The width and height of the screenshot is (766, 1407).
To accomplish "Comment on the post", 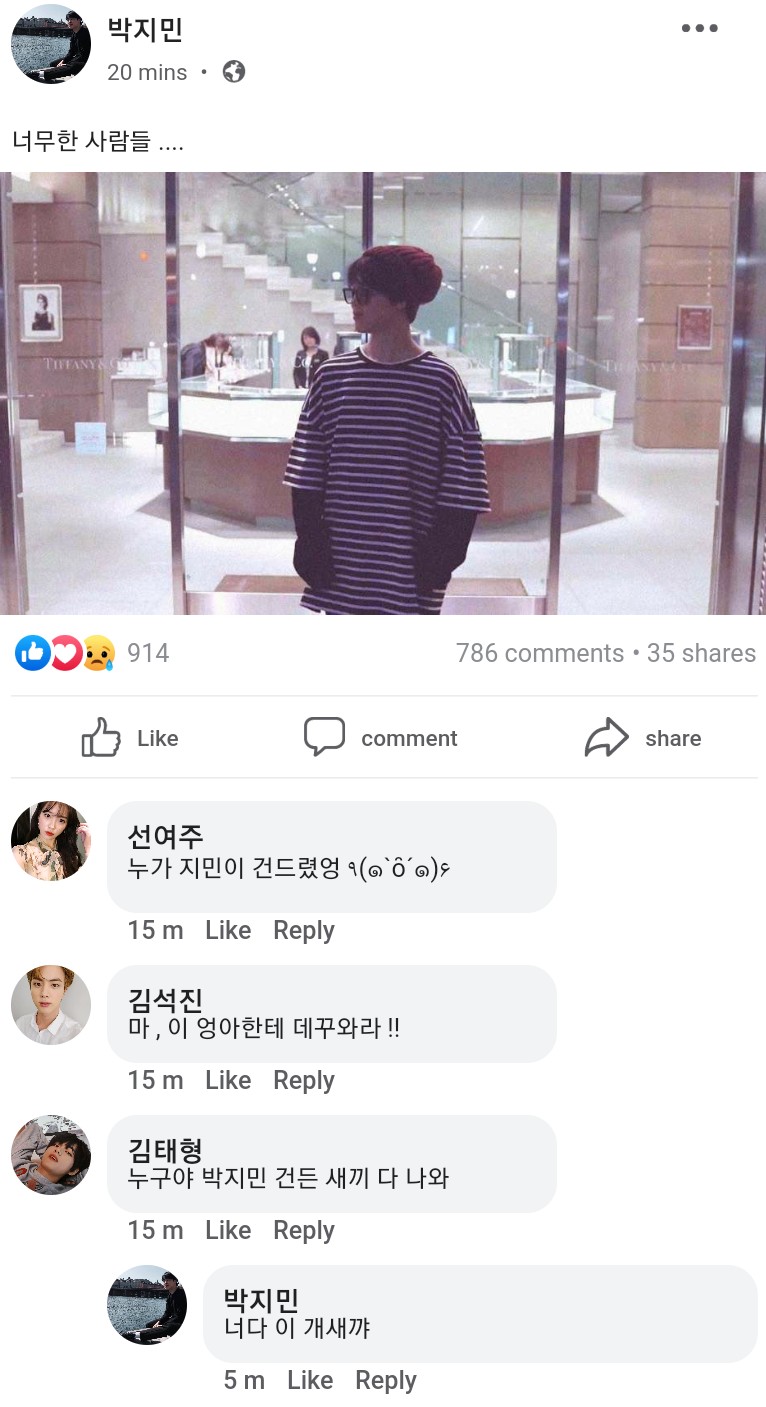I will (381, 739).
